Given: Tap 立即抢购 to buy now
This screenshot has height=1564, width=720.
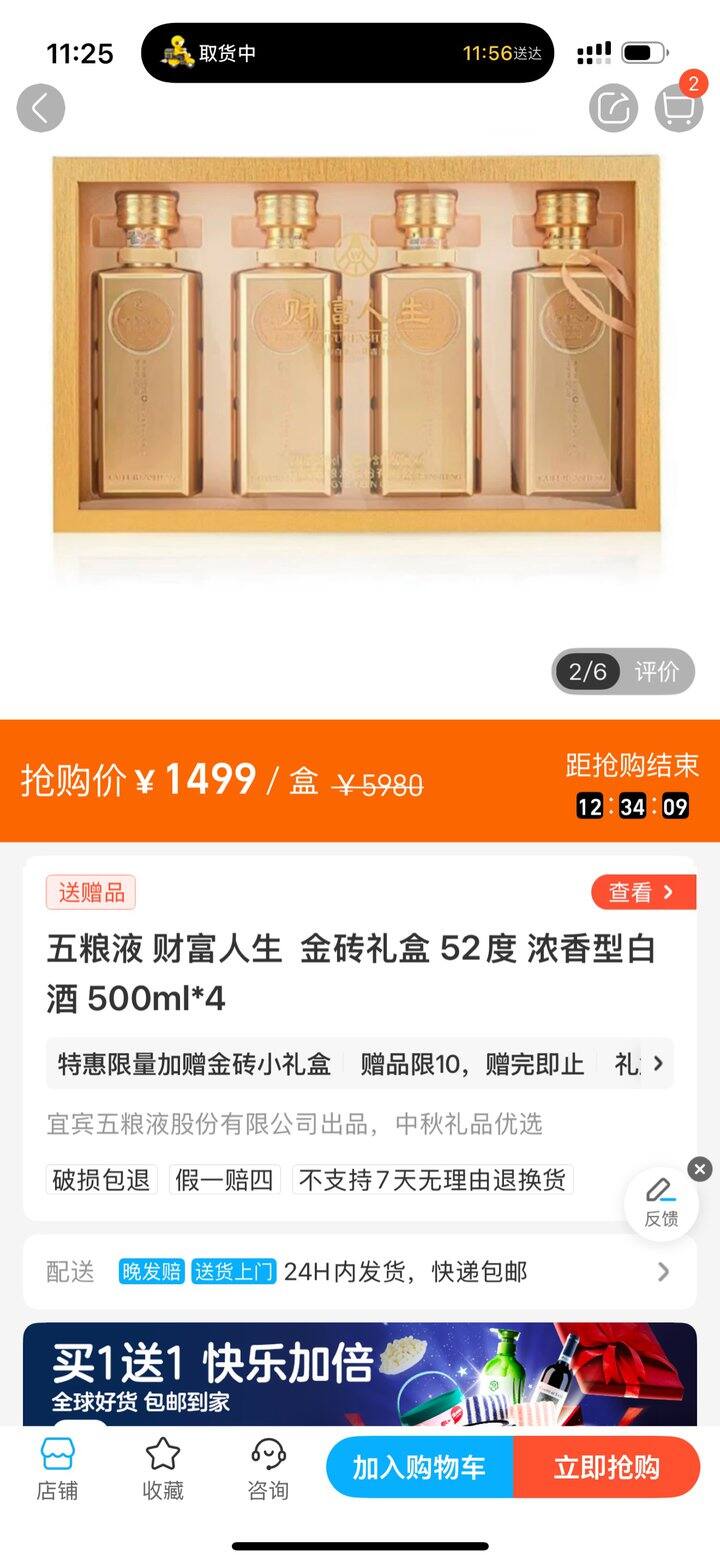Looking at the screenshot, I should click(x=608, y=1466).
